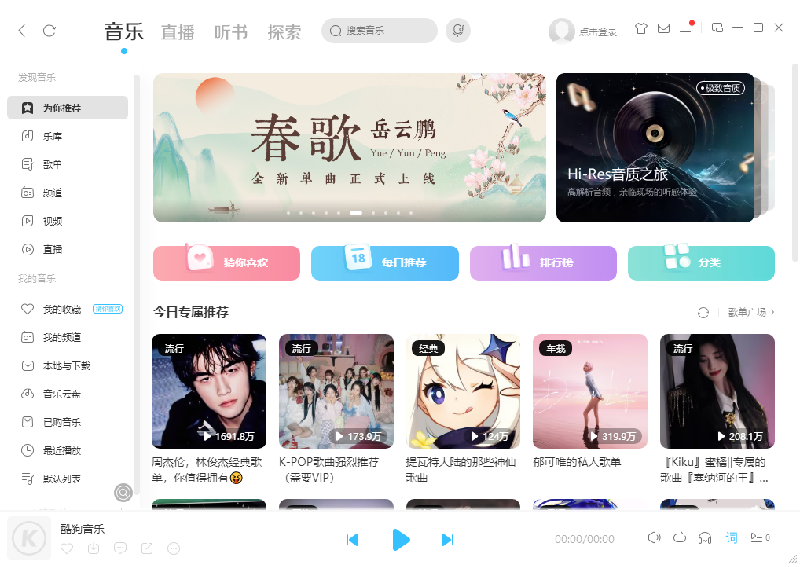Open the 探索 top tab
Screen dimensions: 800x567
click(x=284, y=31)
